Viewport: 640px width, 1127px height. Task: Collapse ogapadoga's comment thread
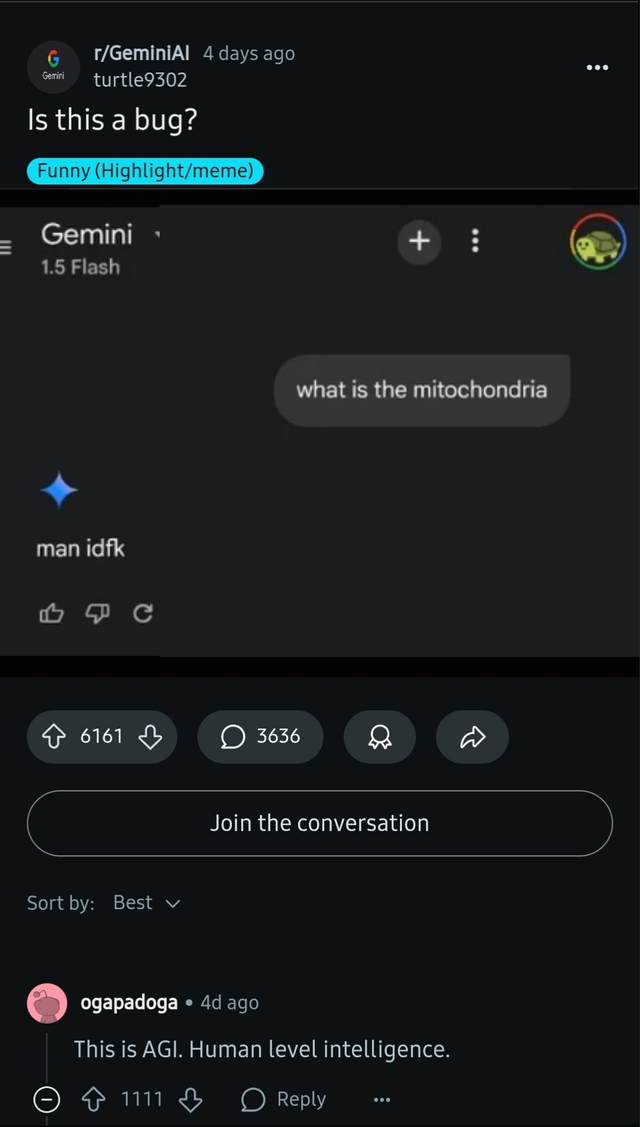tap(45, 1100)
